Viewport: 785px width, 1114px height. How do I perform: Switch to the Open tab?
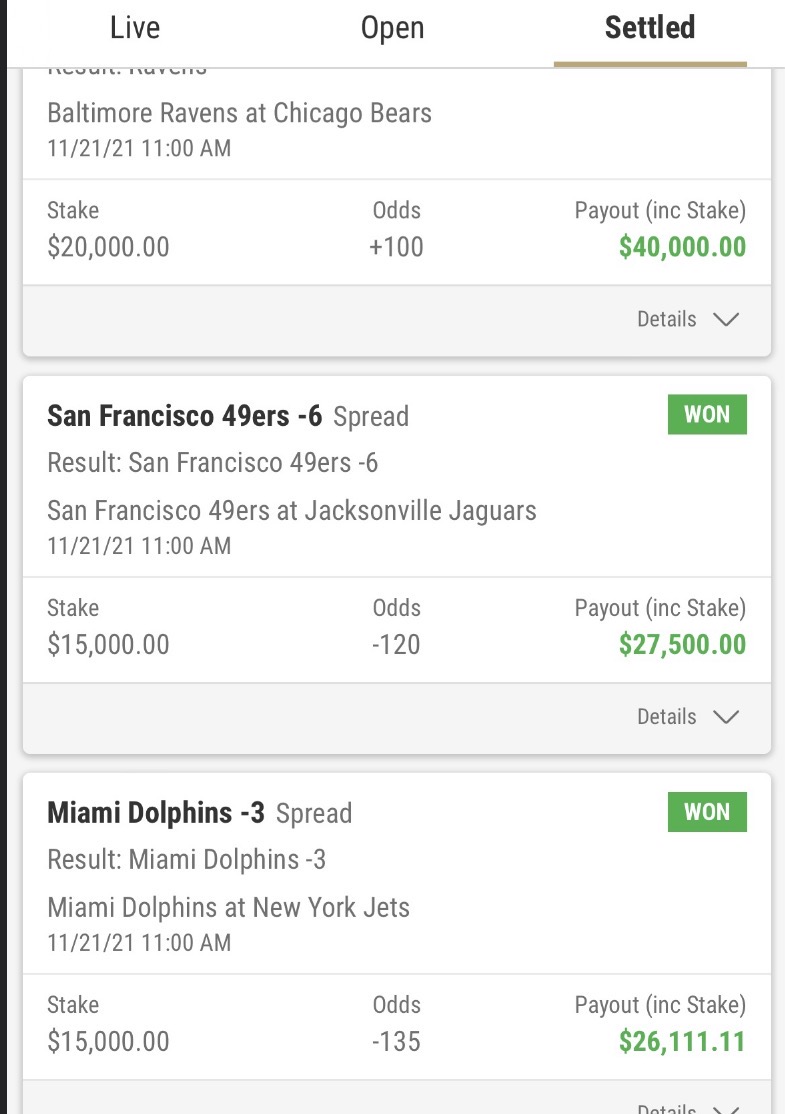392,28
